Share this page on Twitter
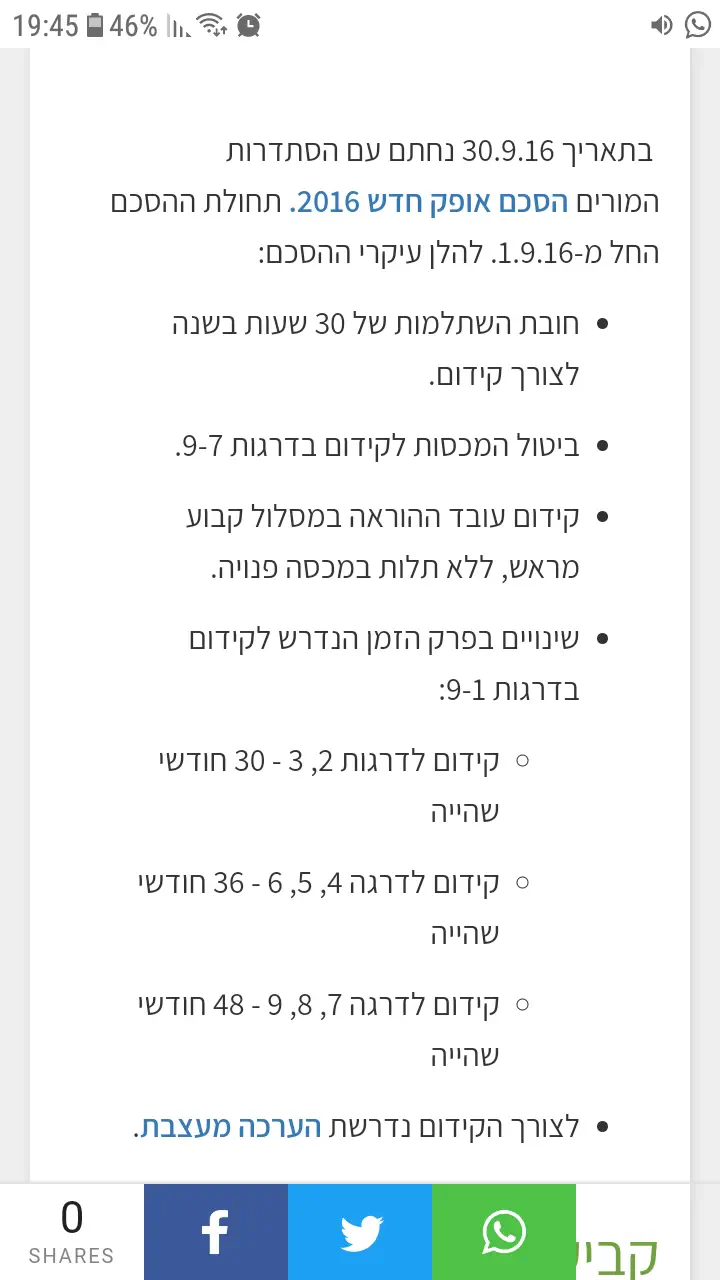The height and width of the screenshot is (1280, 720). tap(360, 1232)
